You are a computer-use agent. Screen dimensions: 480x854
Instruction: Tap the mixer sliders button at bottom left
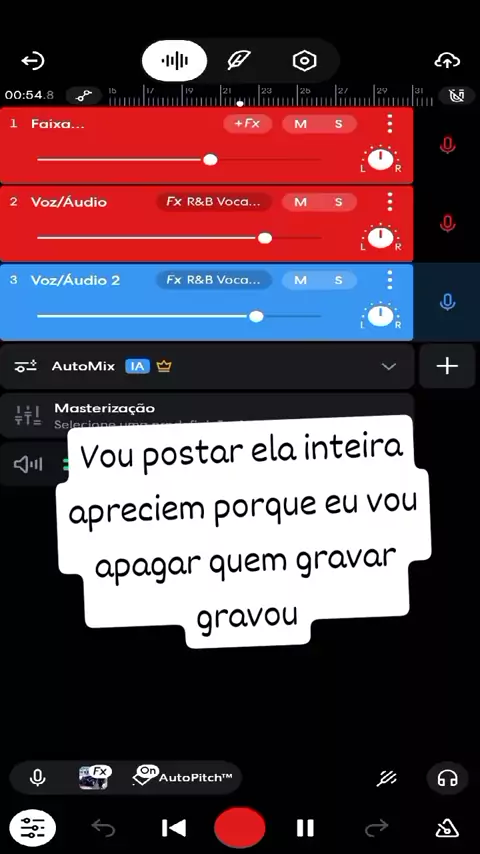[x=32, y=828]
